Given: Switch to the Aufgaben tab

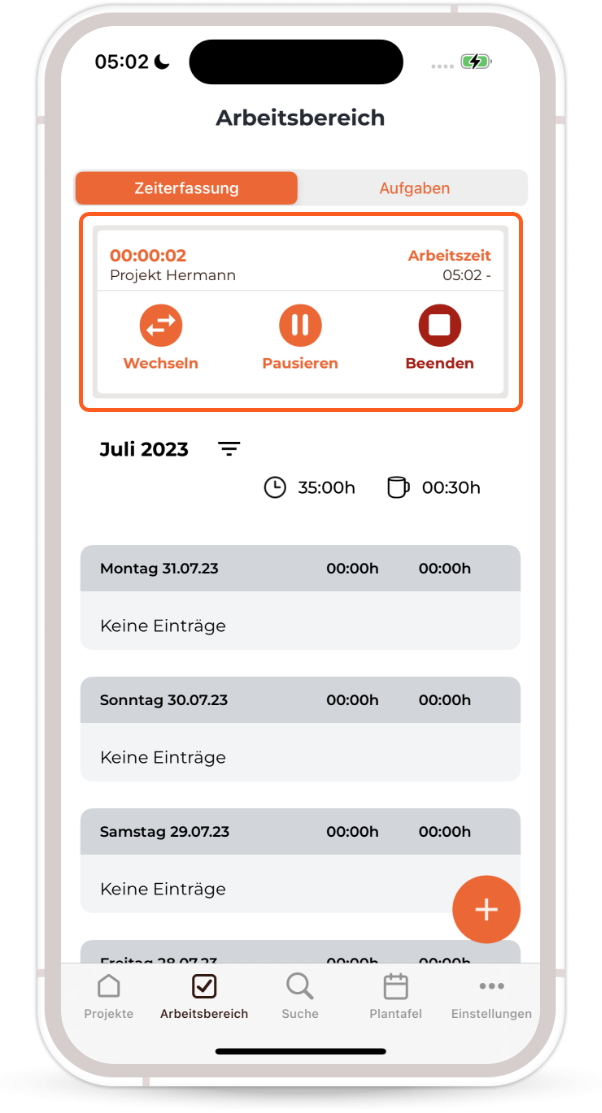Looking at the screenshot, I should click(x=414, y=188).
